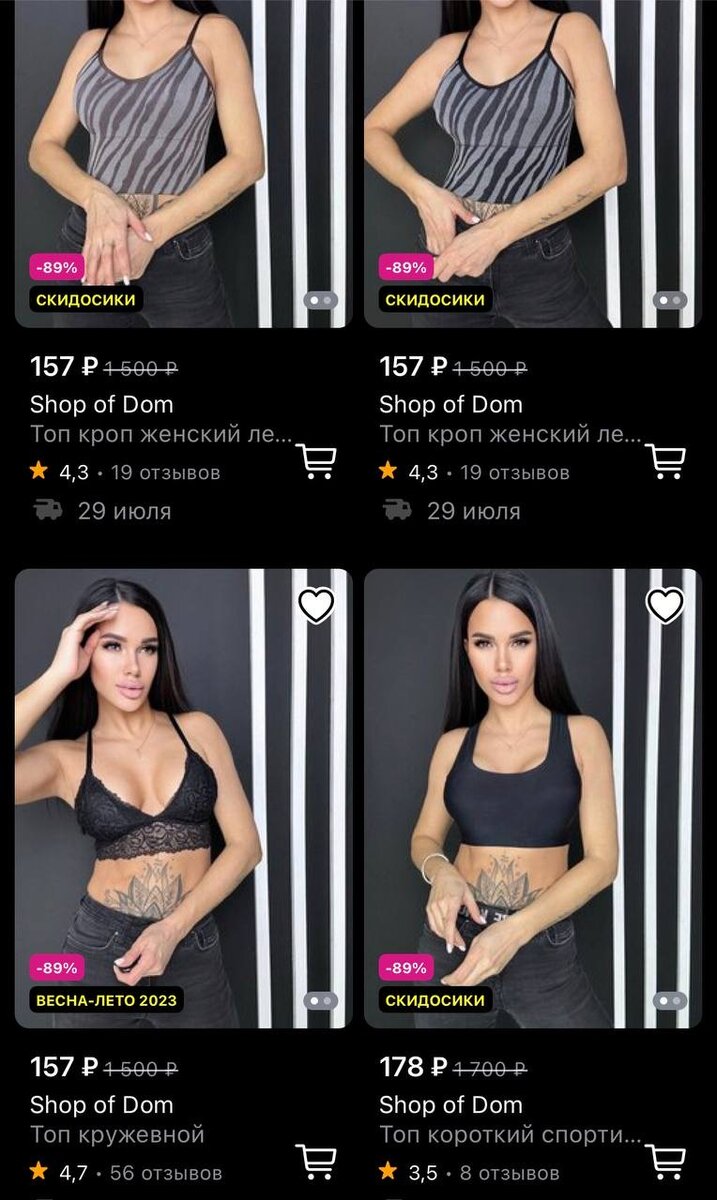This screenshot has height=1200, width=717.
Task: Favorite the 178 ₽ short sports top
Action: (665, 605)
